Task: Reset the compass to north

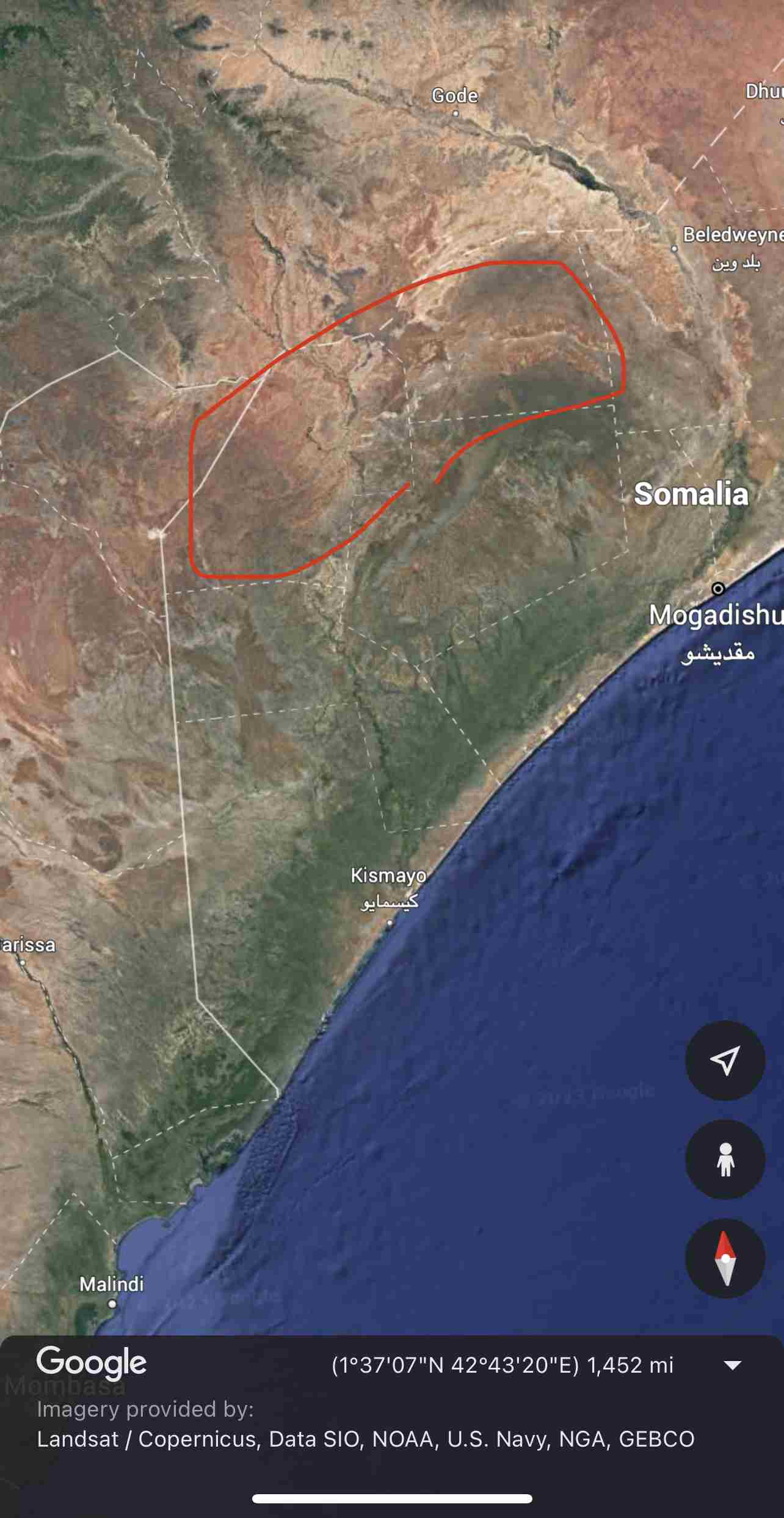Action: coord(725,1258)
